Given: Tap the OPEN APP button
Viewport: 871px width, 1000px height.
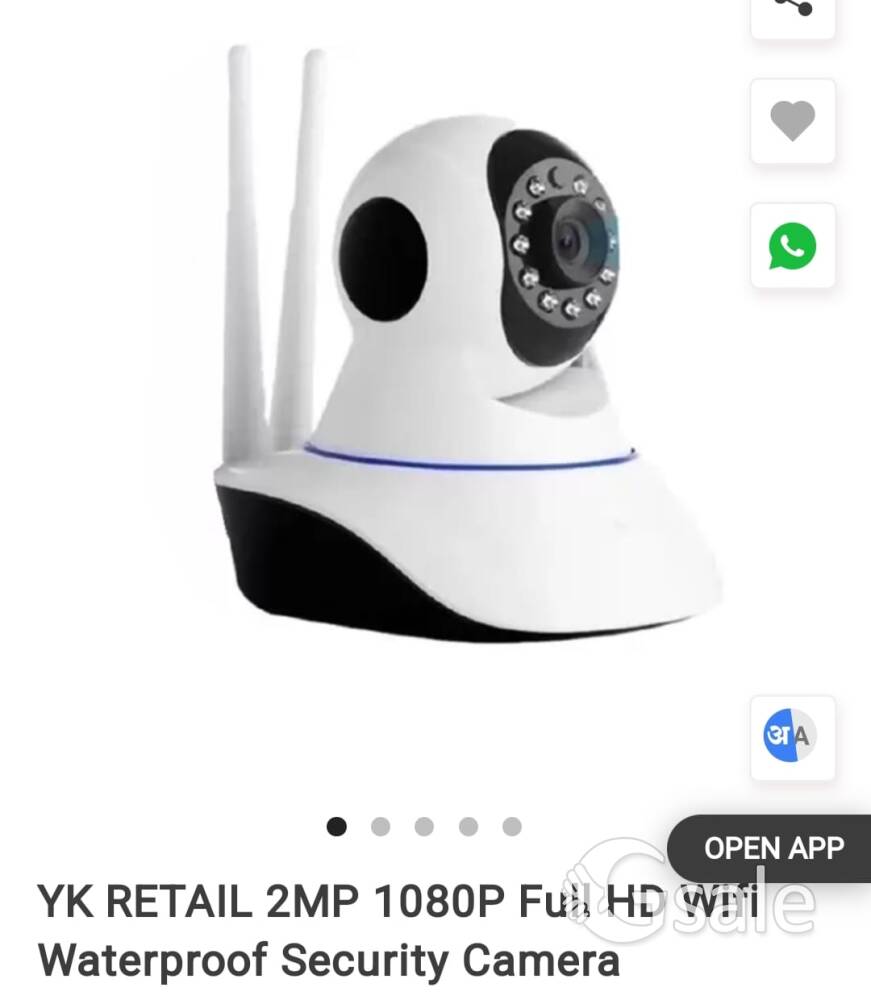Looking at the screenshot, I should (x=773, y=848).
